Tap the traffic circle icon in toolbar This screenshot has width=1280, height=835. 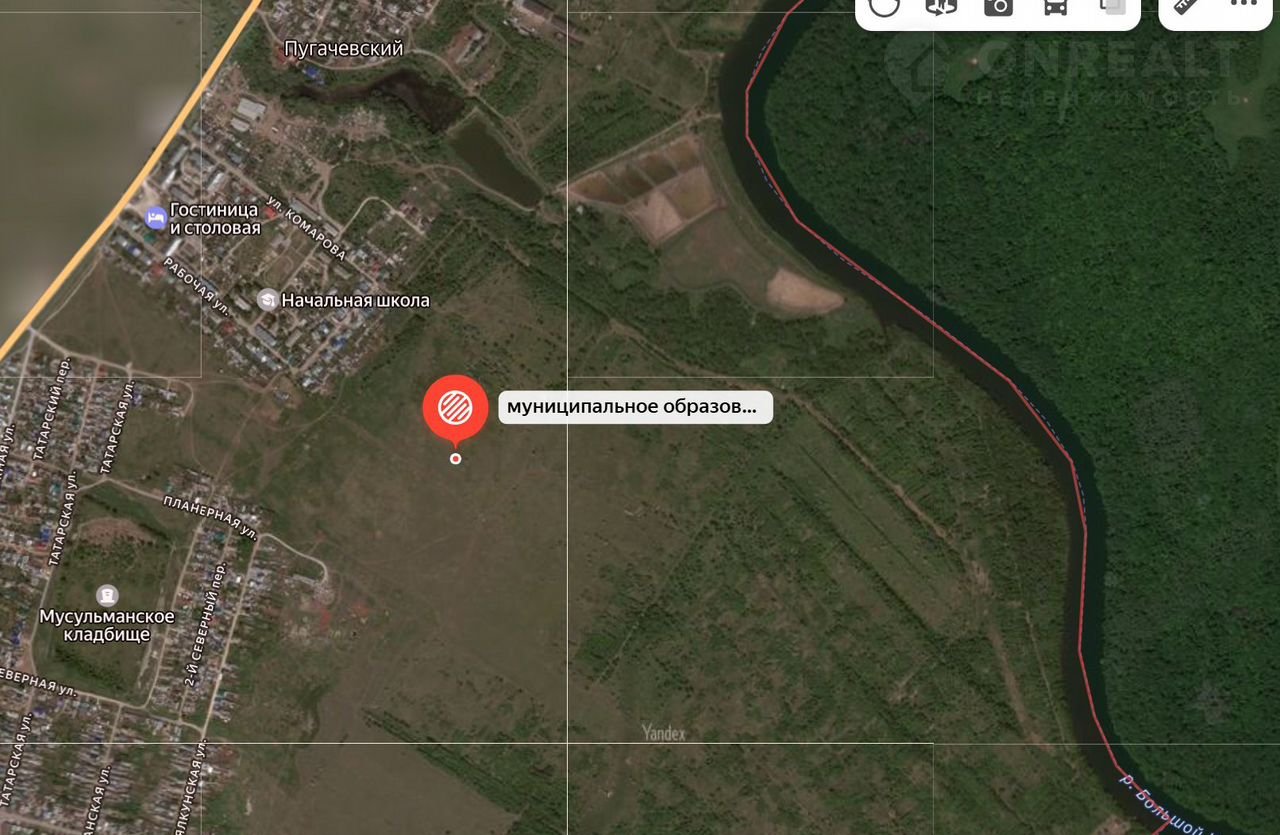(x=884, y=7)
